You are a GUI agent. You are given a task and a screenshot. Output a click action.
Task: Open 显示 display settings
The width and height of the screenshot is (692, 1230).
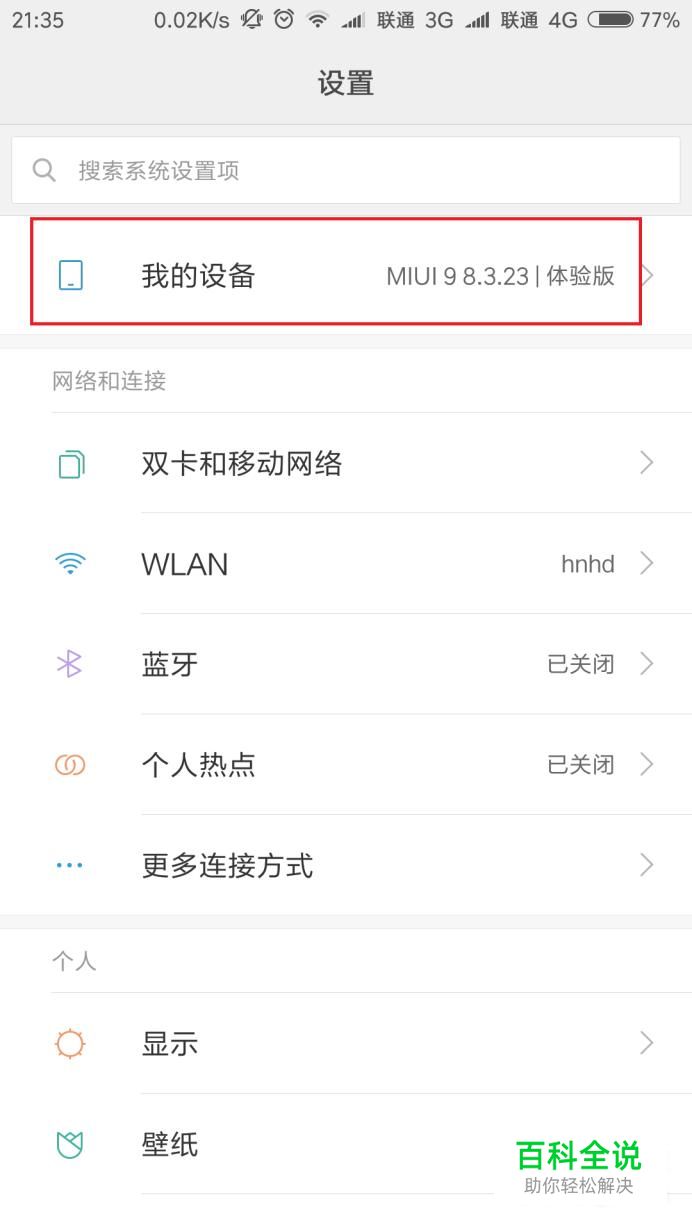click(x=346, y=1044)
